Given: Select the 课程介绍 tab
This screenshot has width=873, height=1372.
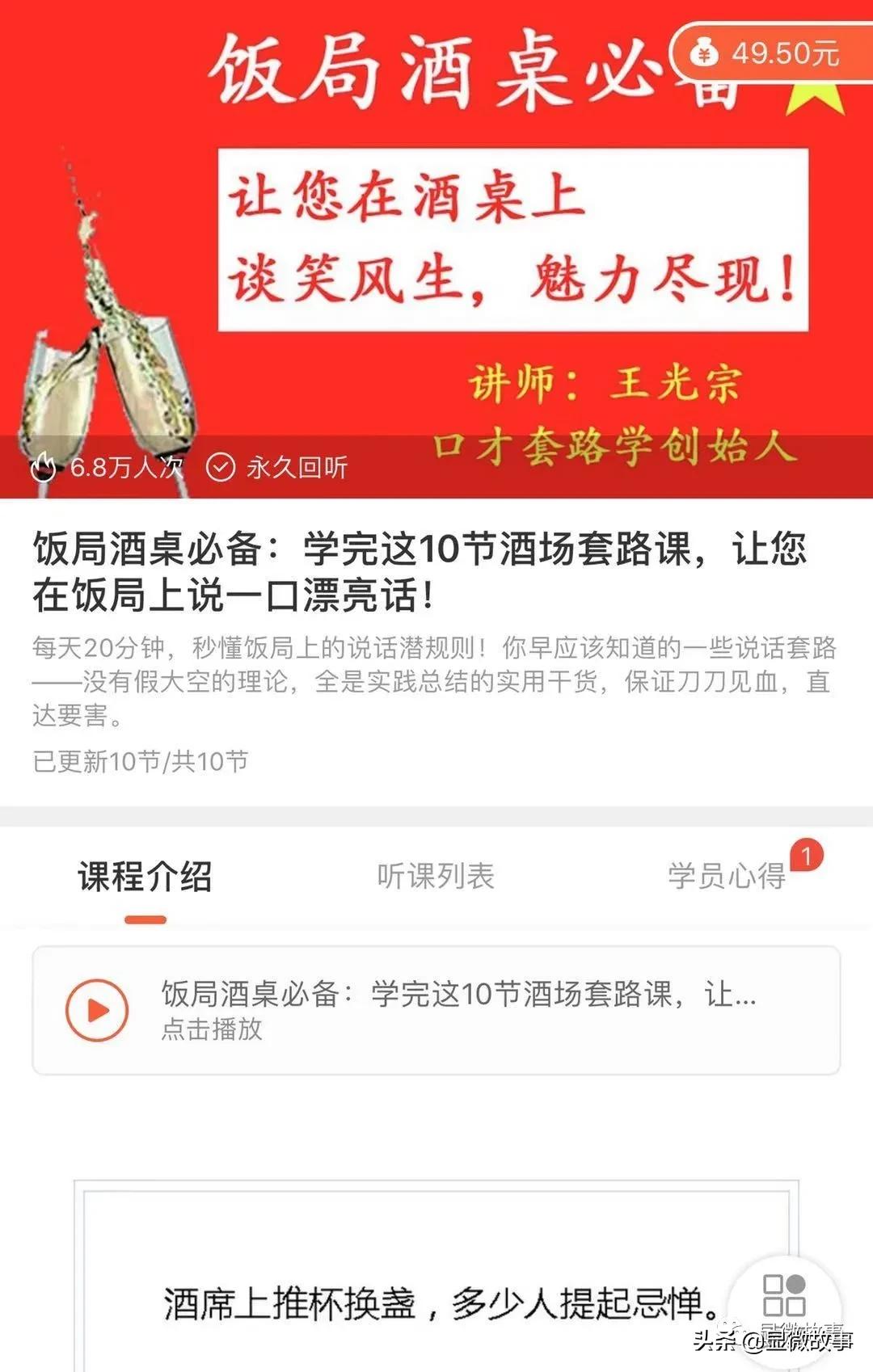Looking at the screenshot, I should coord(142,877).
